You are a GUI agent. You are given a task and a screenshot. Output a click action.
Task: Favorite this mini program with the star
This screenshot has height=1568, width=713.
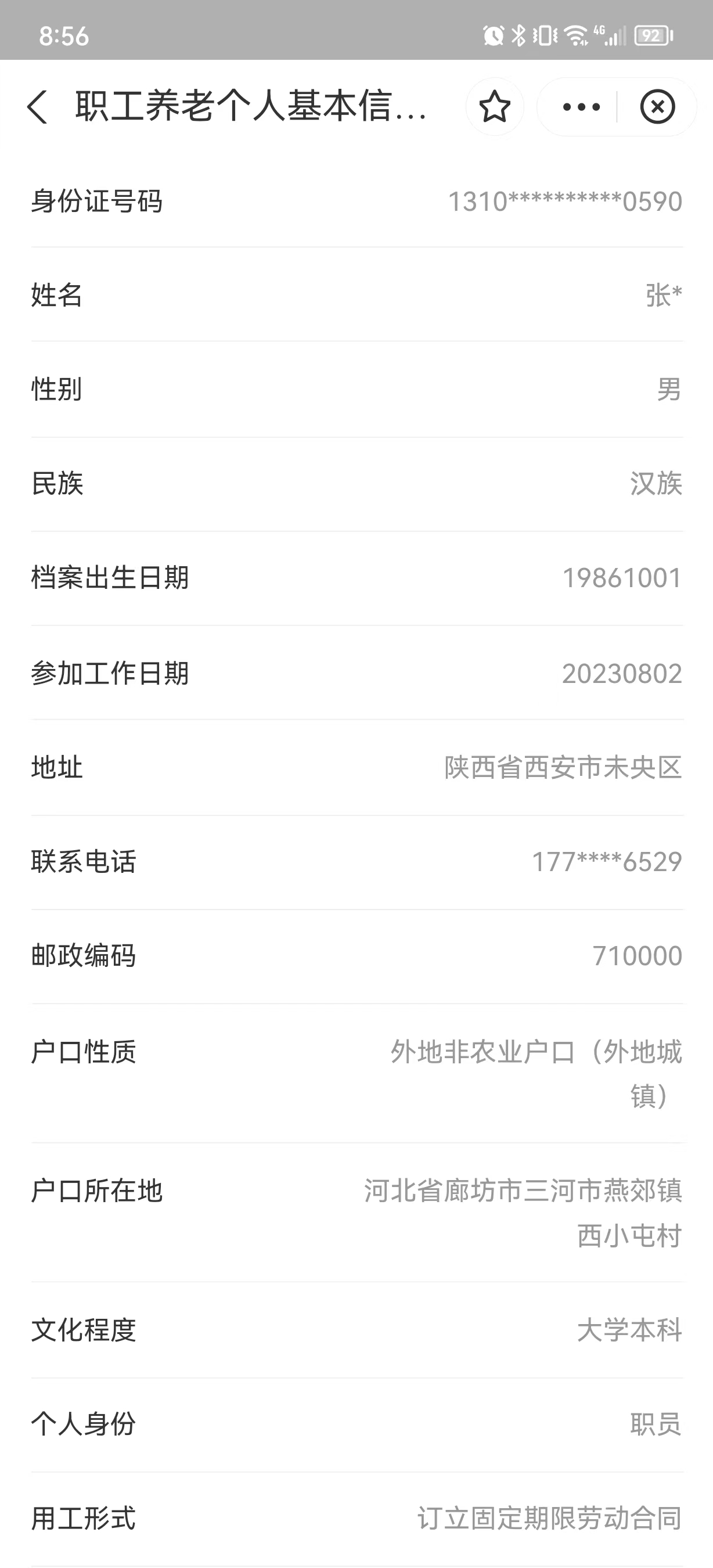coord(495,107)
